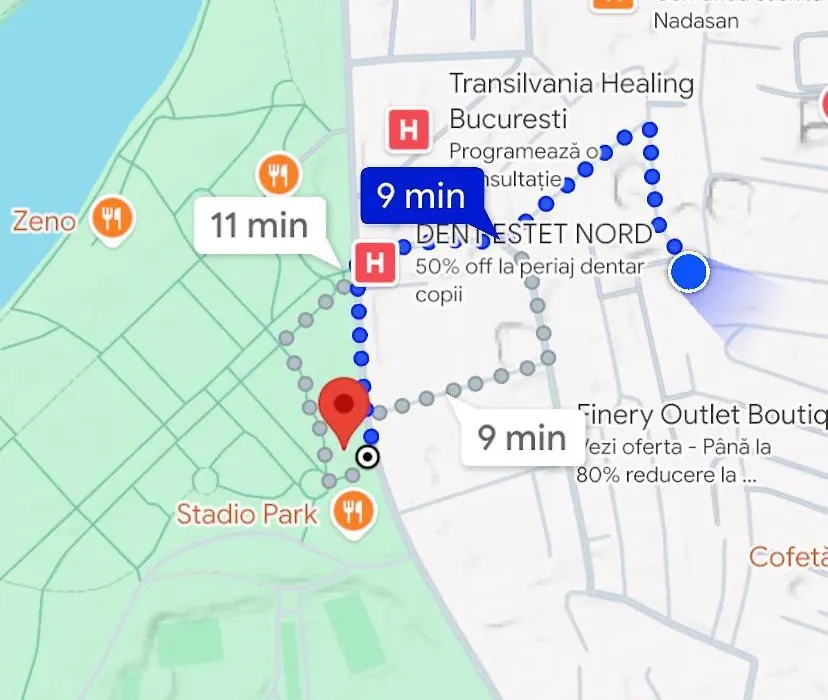The width and height of the screenshot is (828, 700).
Task: View Transilvania Healing Bucuresti clinic marker
Action: [x=408, y=130]
